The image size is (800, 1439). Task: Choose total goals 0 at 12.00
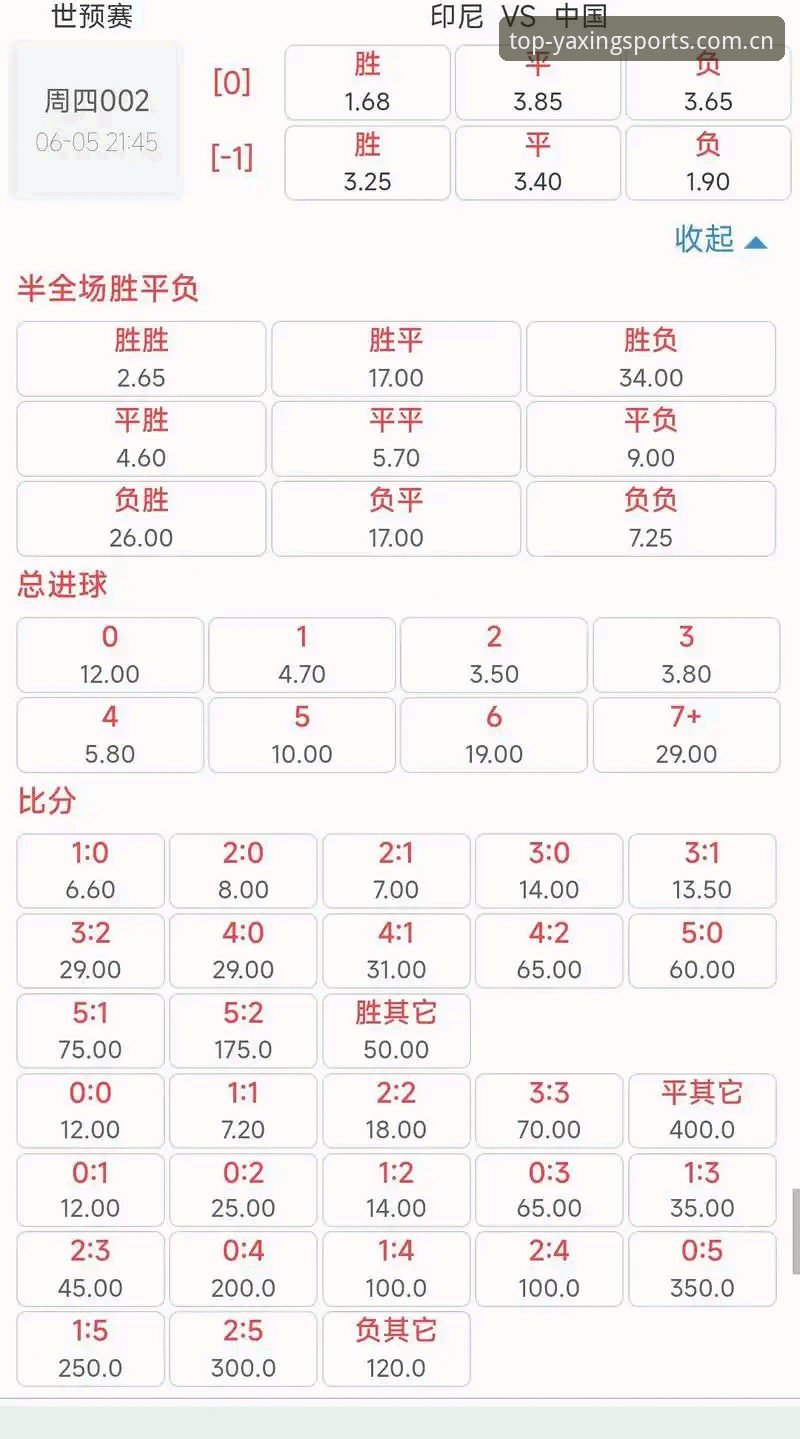tap(110, 655)
